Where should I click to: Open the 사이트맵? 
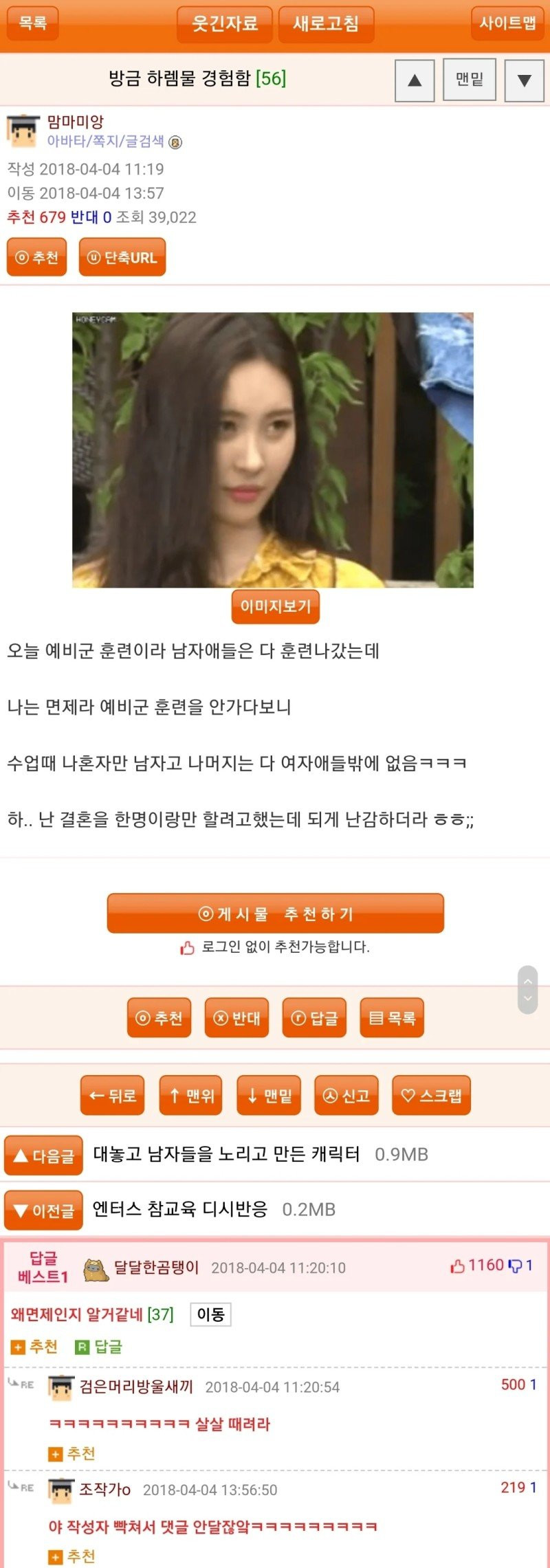tap(507, 23)
